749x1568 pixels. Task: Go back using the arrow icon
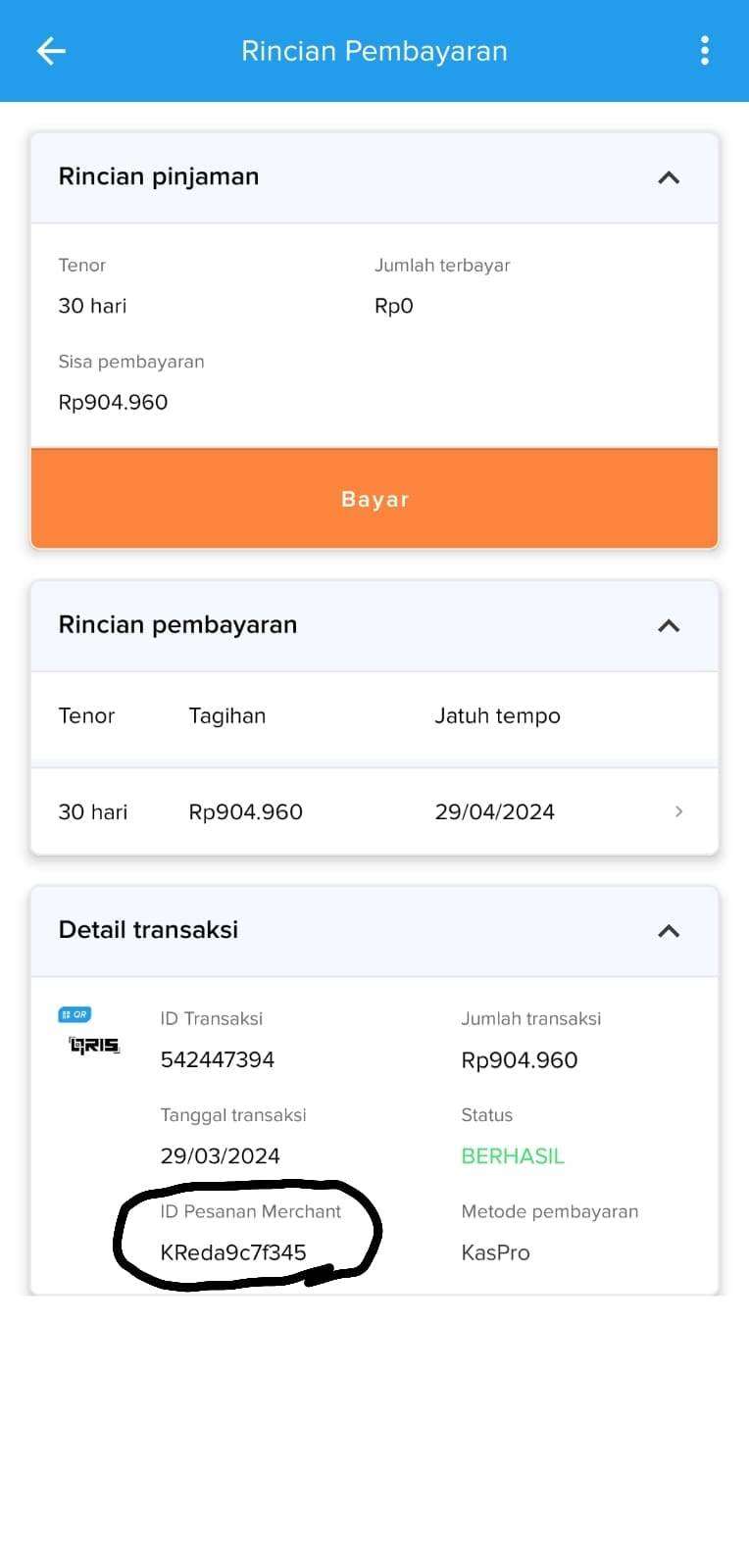pos(51,51)
